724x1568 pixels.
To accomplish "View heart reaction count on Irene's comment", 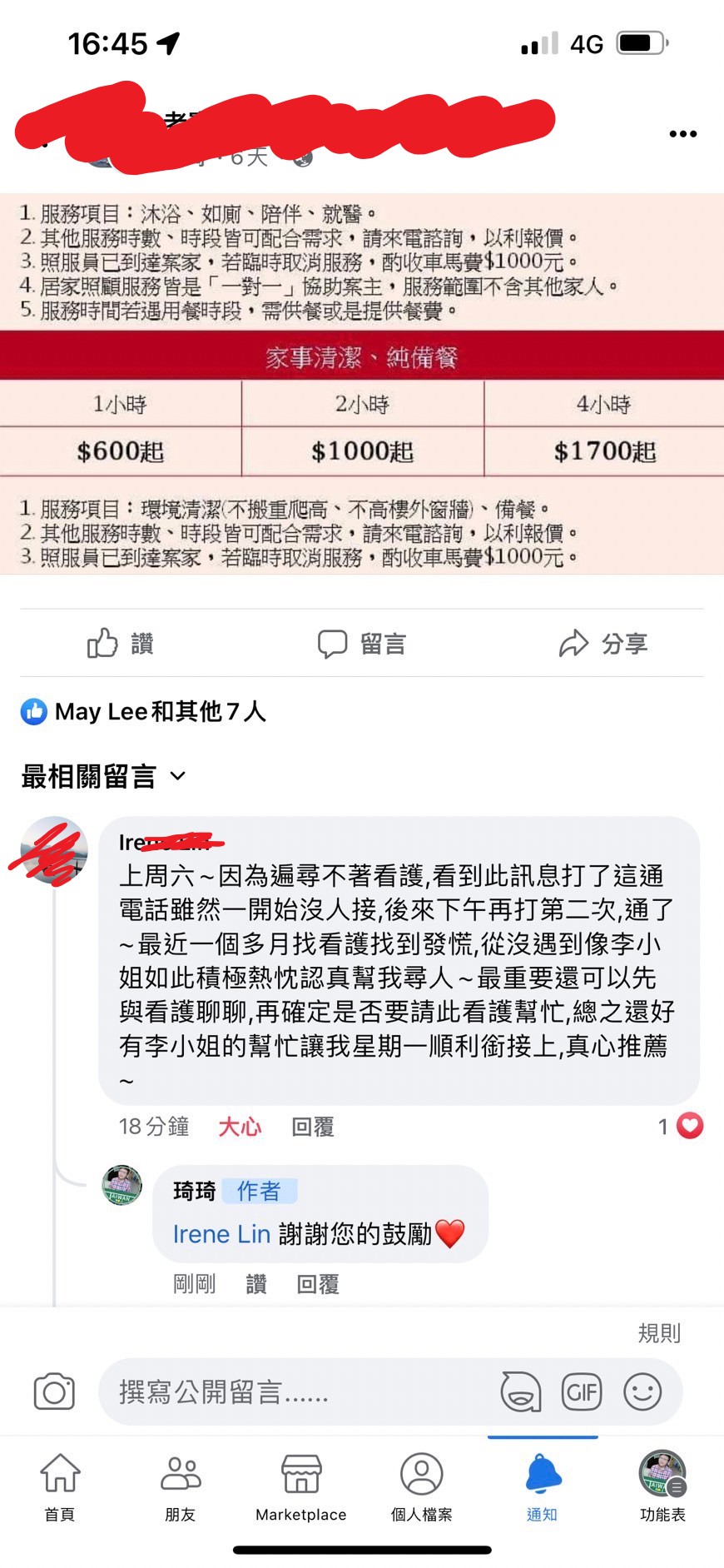I will coord(681,1126).
